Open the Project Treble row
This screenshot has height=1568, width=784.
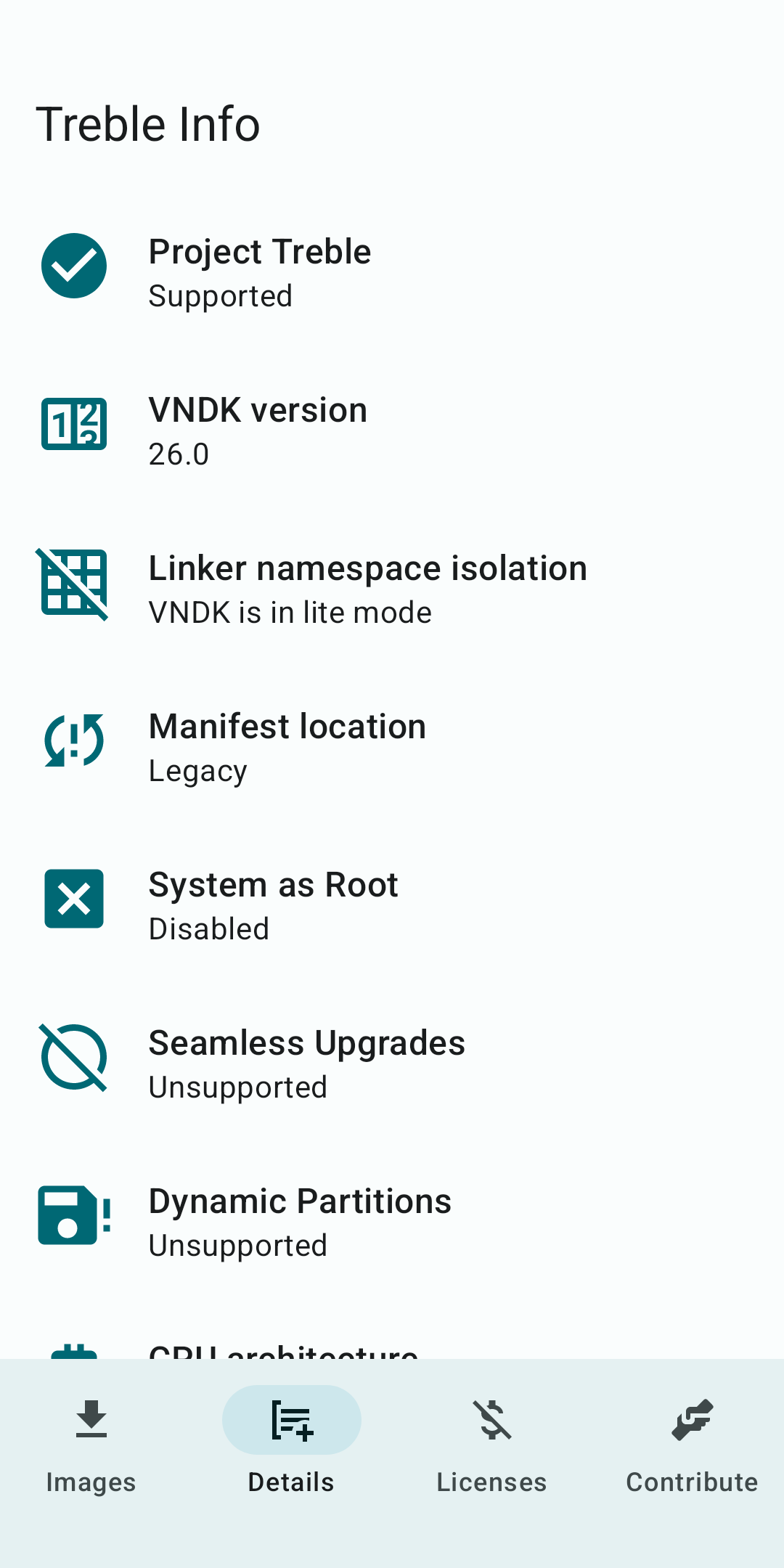point(392,272)
